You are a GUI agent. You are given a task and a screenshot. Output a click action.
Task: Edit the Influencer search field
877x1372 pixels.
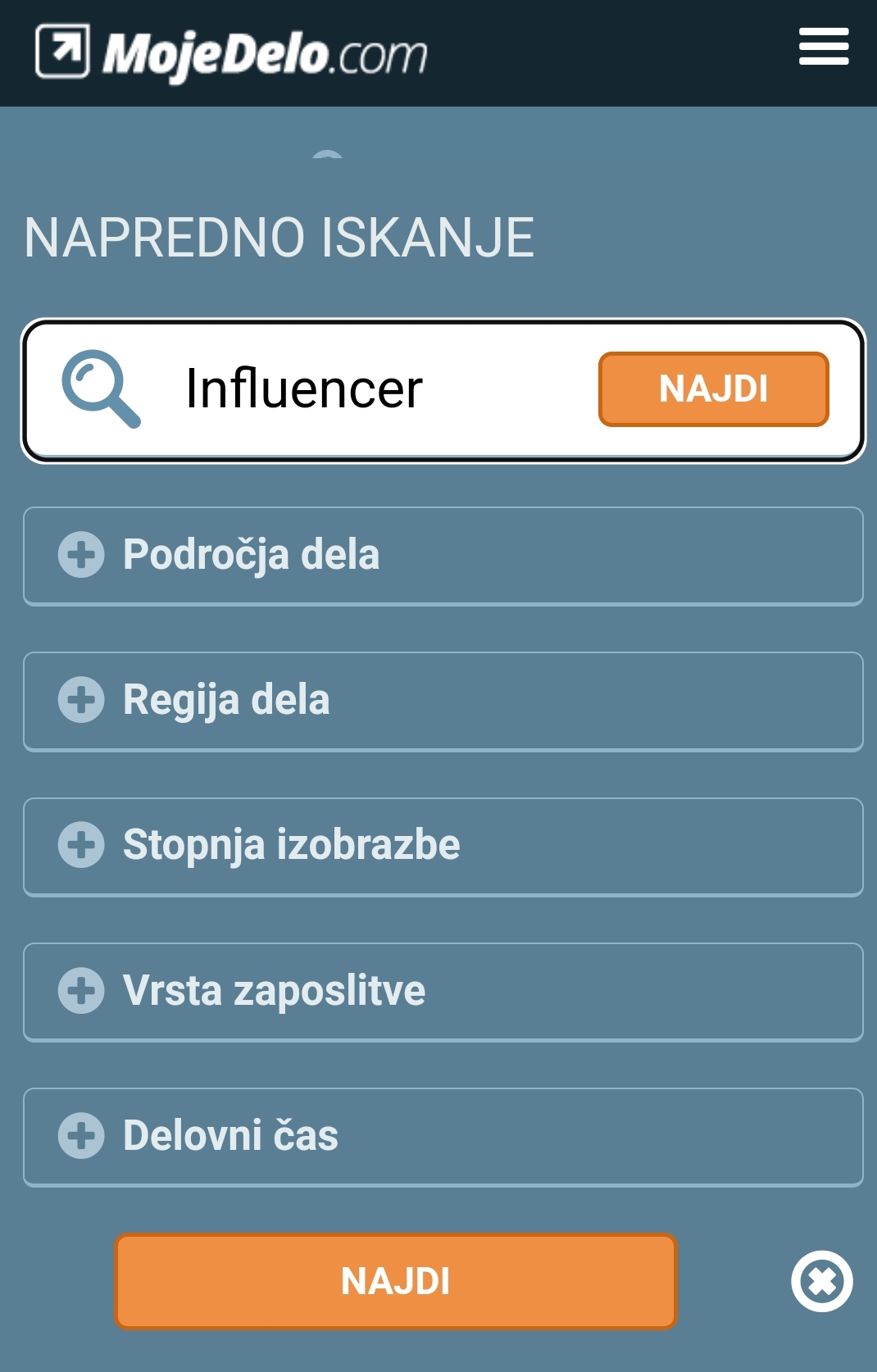tap(369, 389)
